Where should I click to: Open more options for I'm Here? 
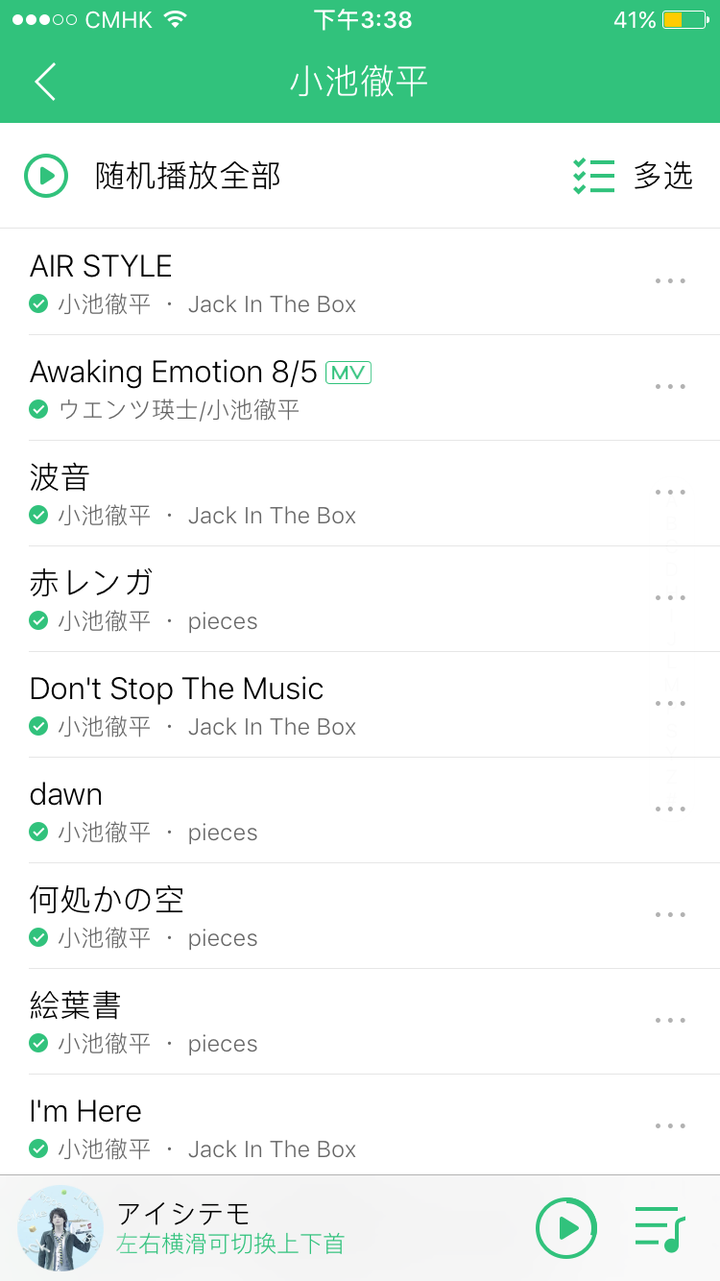click(x=670, y=1126)
